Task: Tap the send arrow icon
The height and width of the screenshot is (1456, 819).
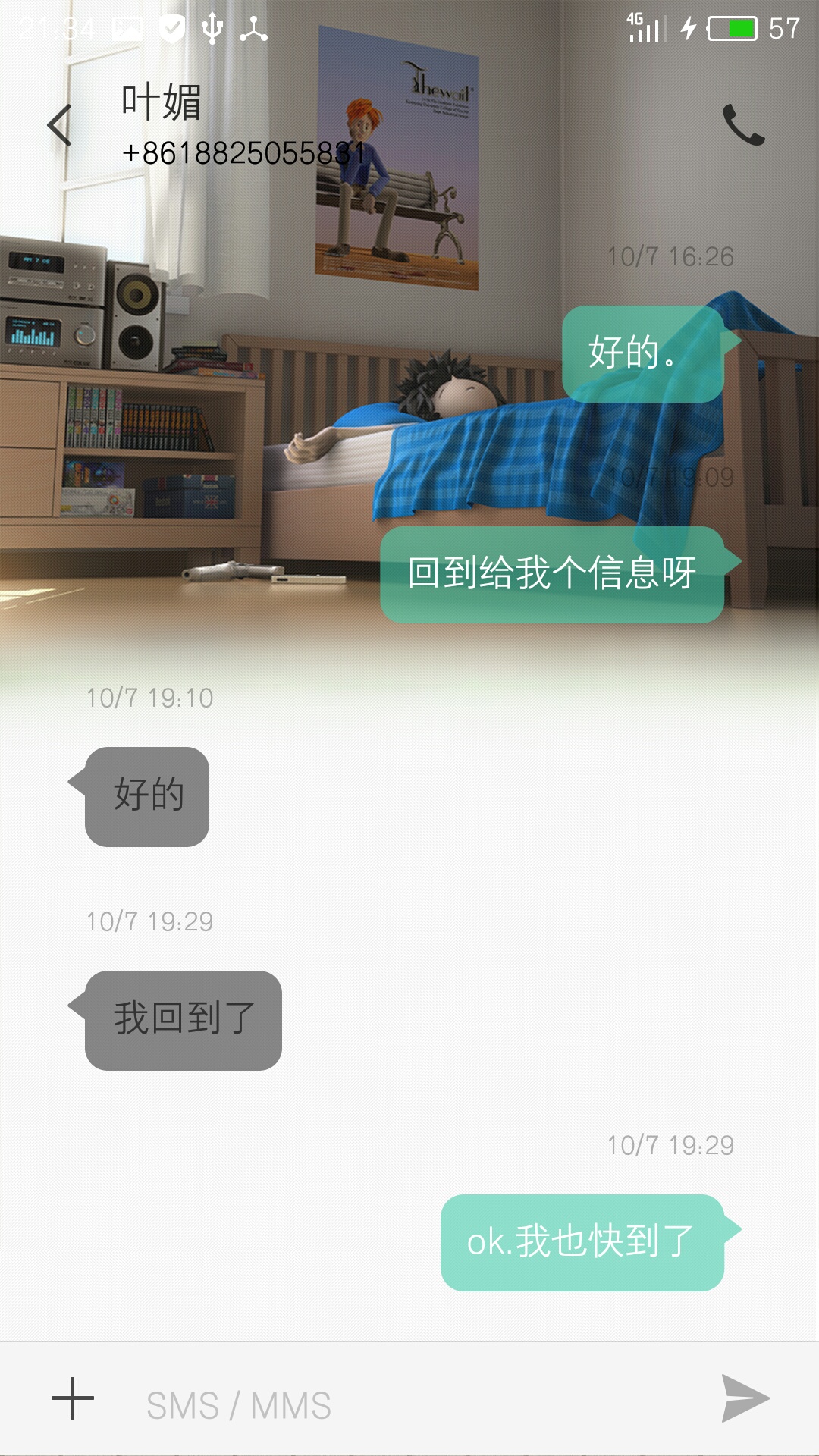Action: click(745, 1398)
